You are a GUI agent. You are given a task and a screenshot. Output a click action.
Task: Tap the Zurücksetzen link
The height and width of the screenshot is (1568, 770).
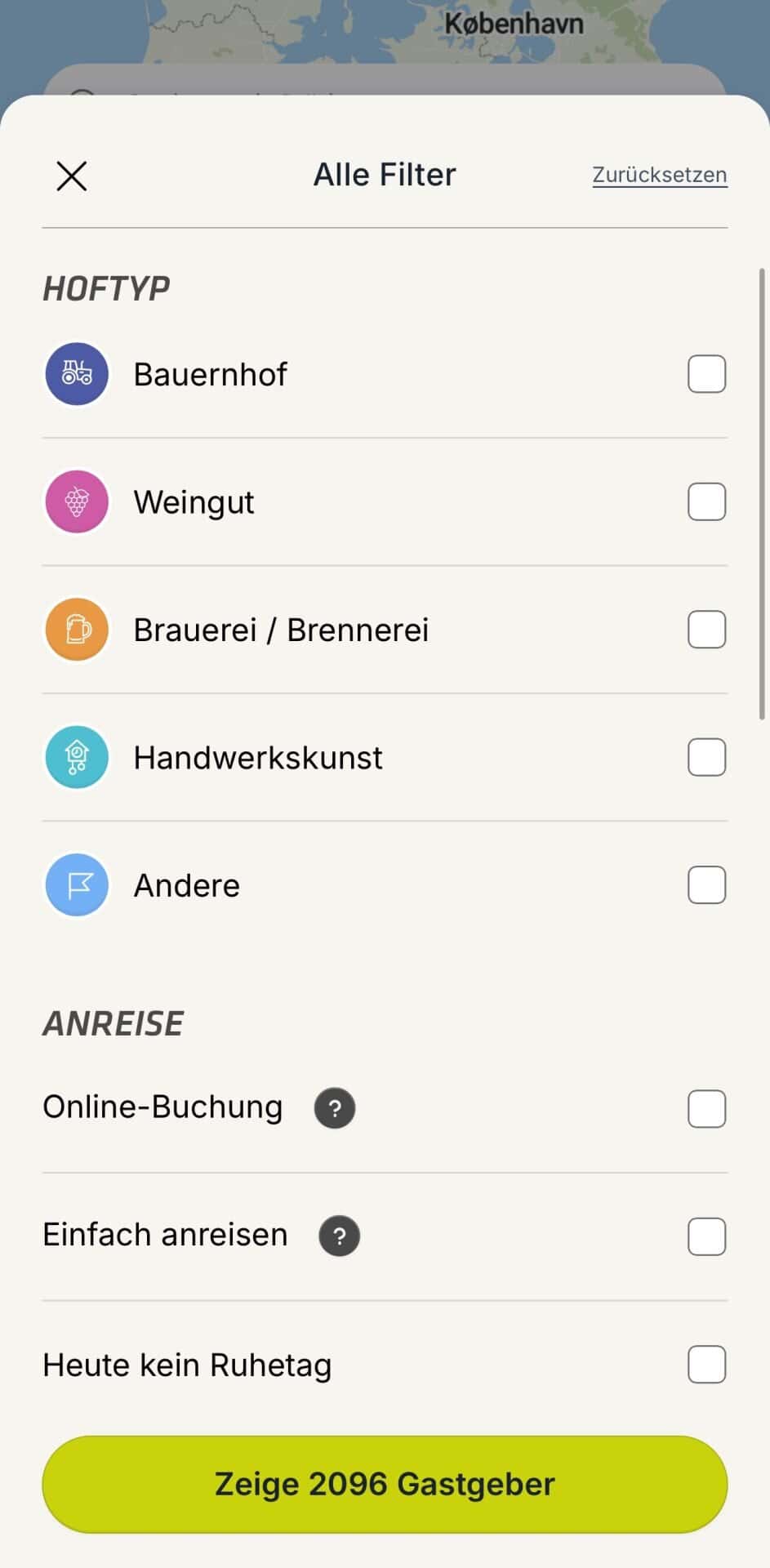[x=659, y=175]
